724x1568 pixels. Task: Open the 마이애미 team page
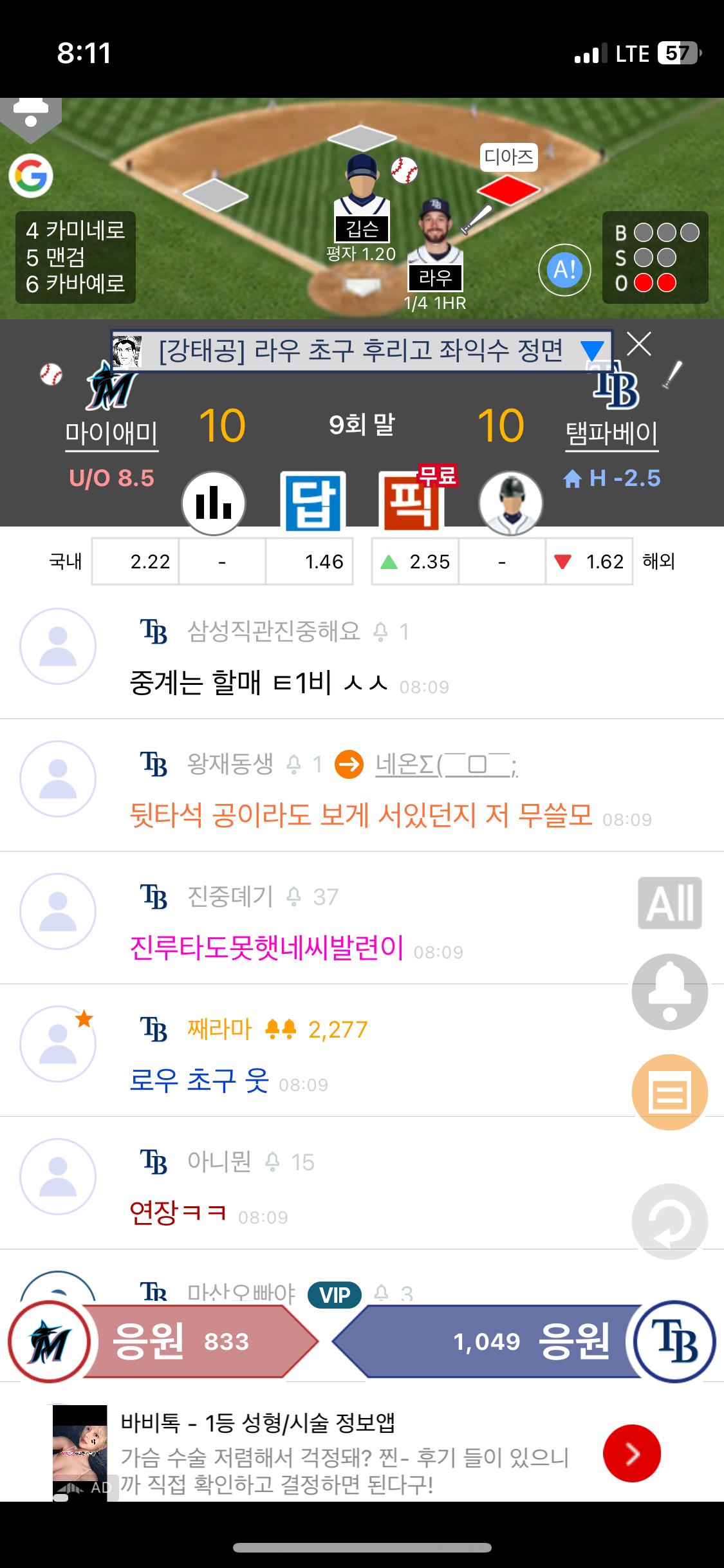[x=111, y=433]
